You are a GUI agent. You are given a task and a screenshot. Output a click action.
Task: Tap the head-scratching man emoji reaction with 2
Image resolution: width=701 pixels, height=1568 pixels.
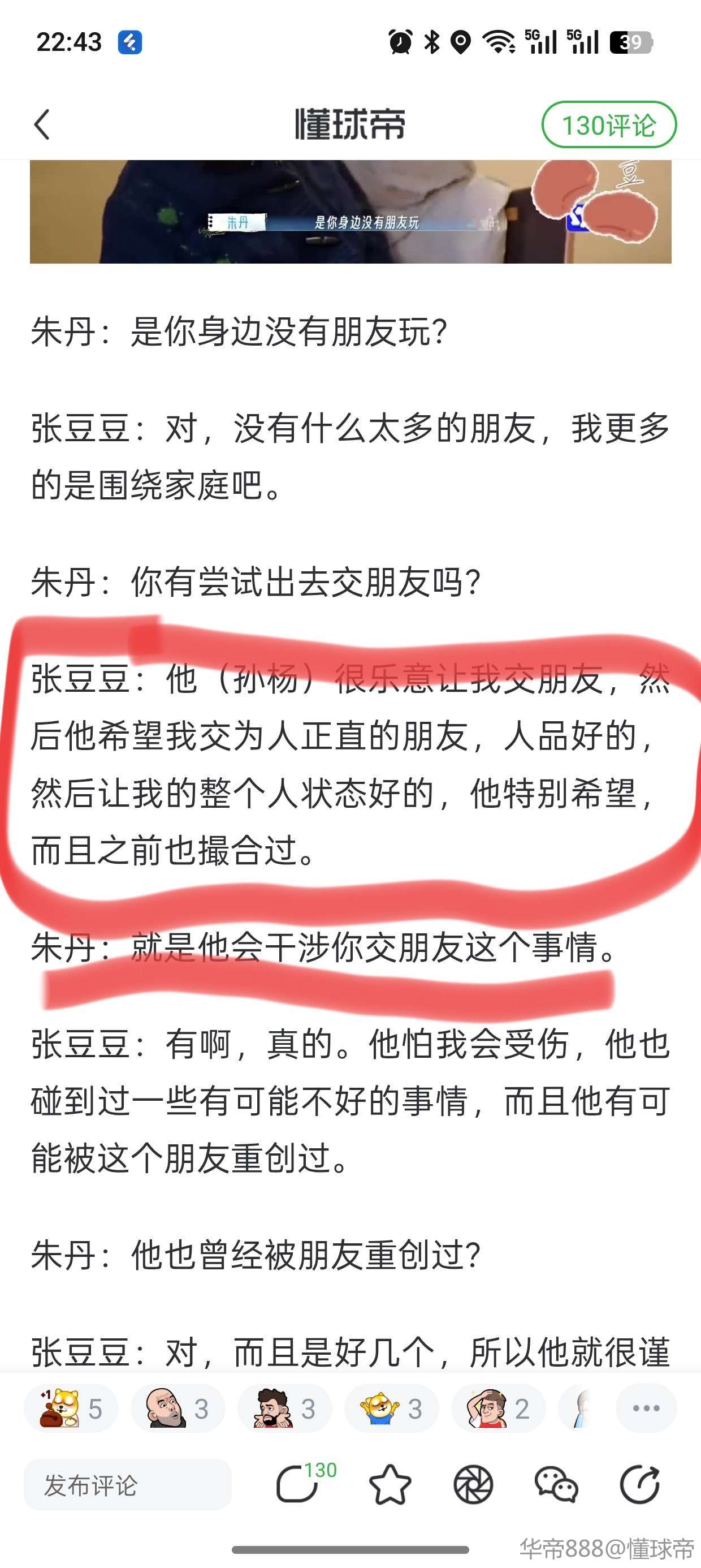pyautogui.click(x=497, y=1408)
